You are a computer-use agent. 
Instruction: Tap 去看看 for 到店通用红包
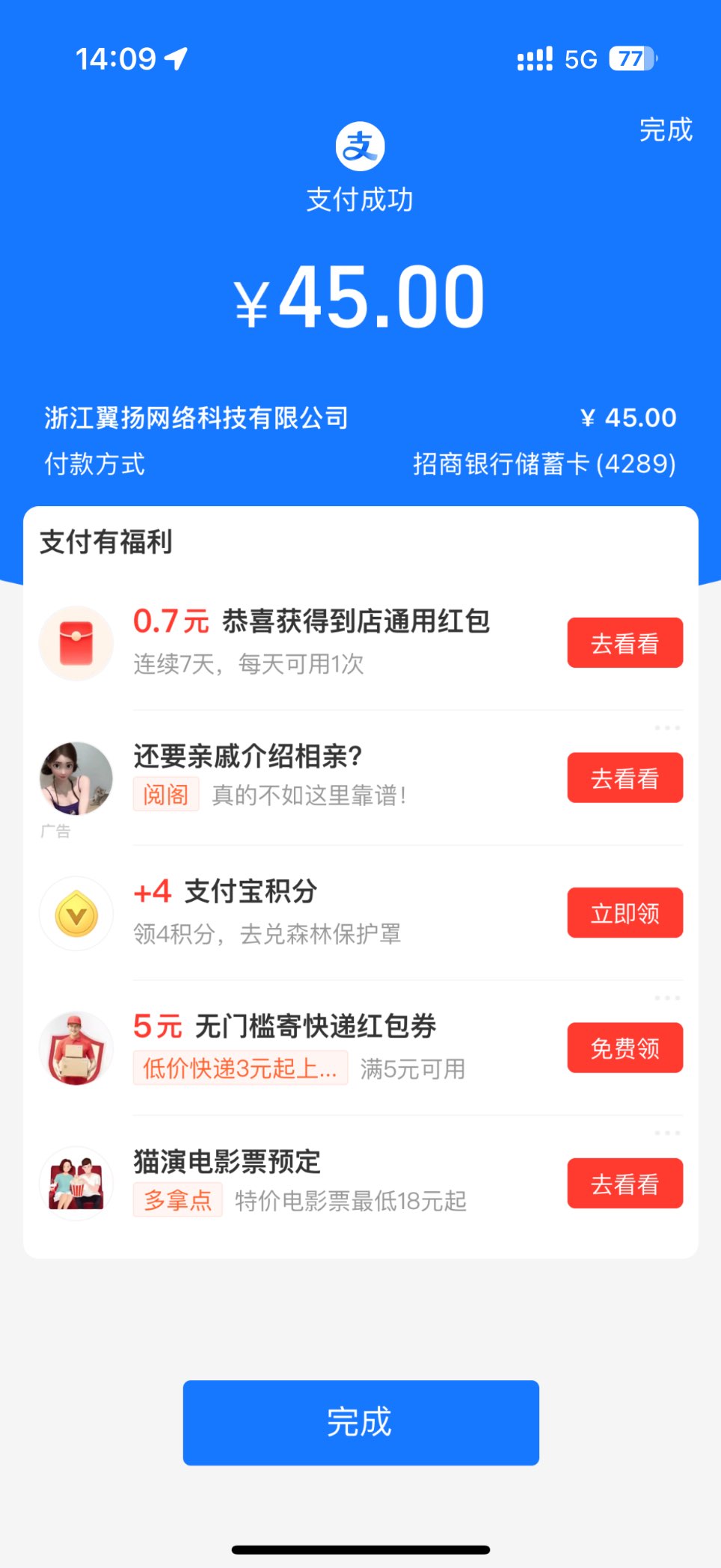click(x=625, y=643)
